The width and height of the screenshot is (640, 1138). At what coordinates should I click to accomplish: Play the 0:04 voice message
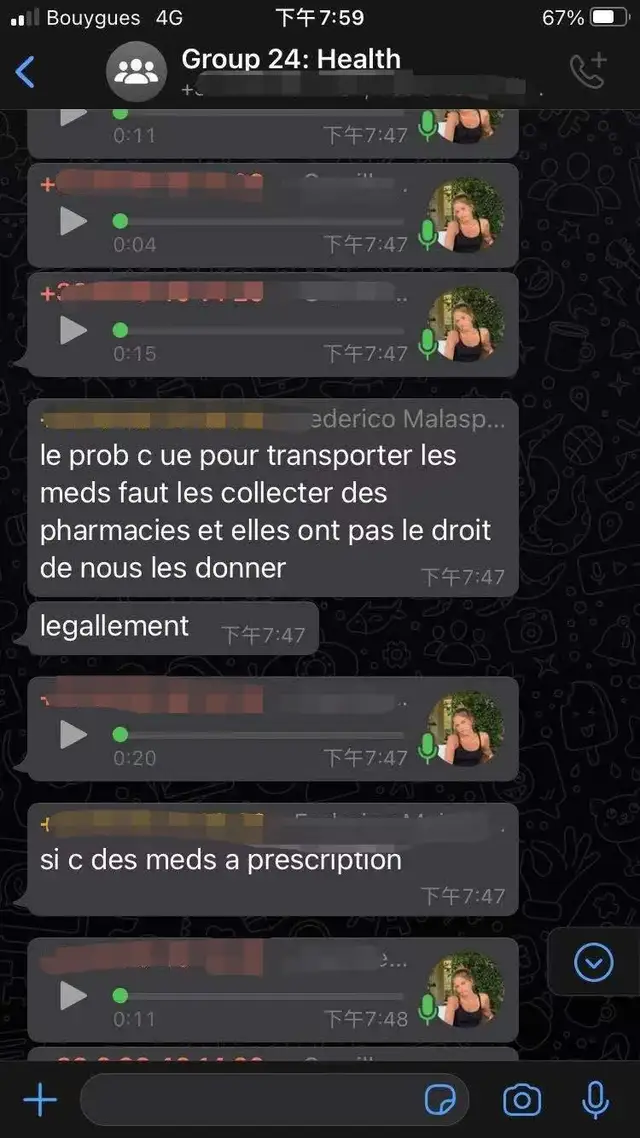tap(73, 221)
